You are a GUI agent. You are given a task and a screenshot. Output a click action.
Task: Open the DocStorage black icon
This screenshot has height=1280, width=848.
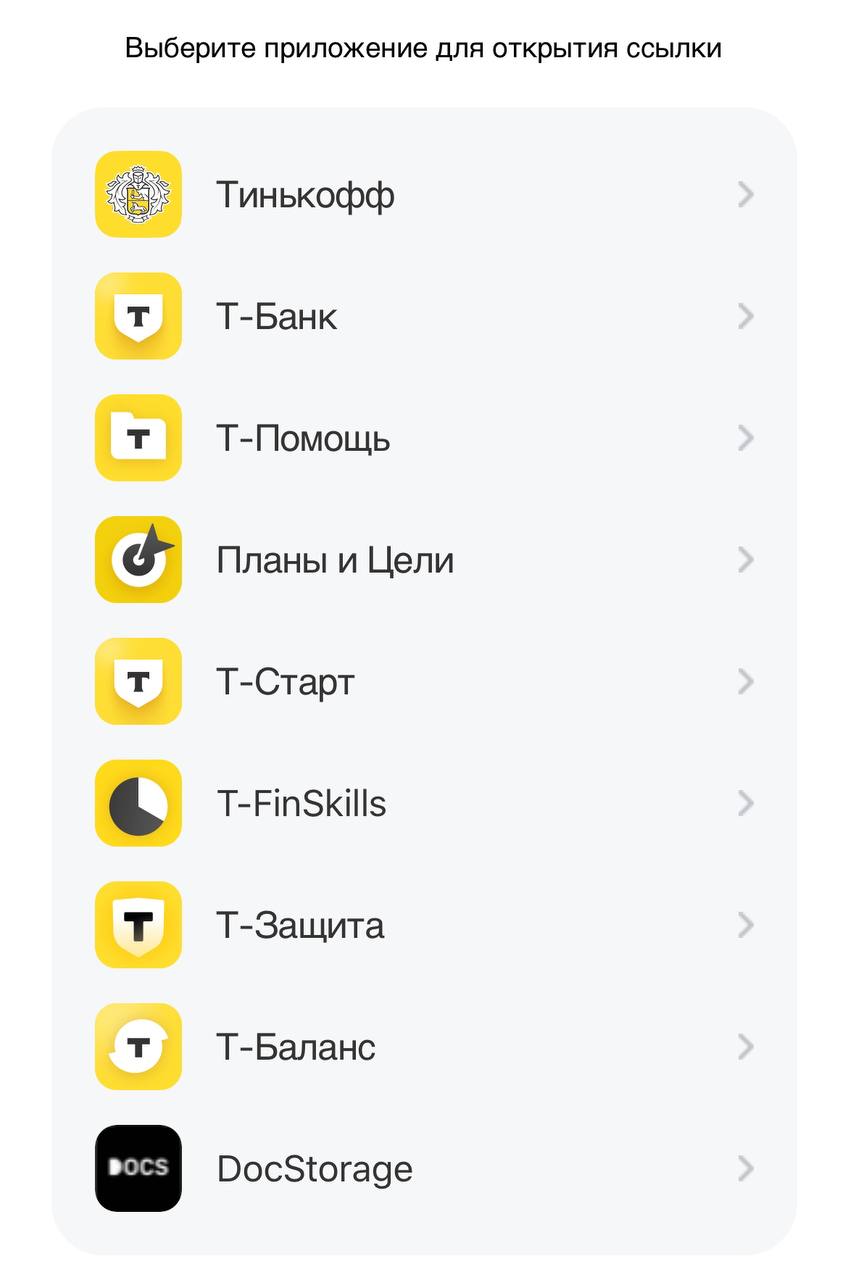click(138, 1168)
